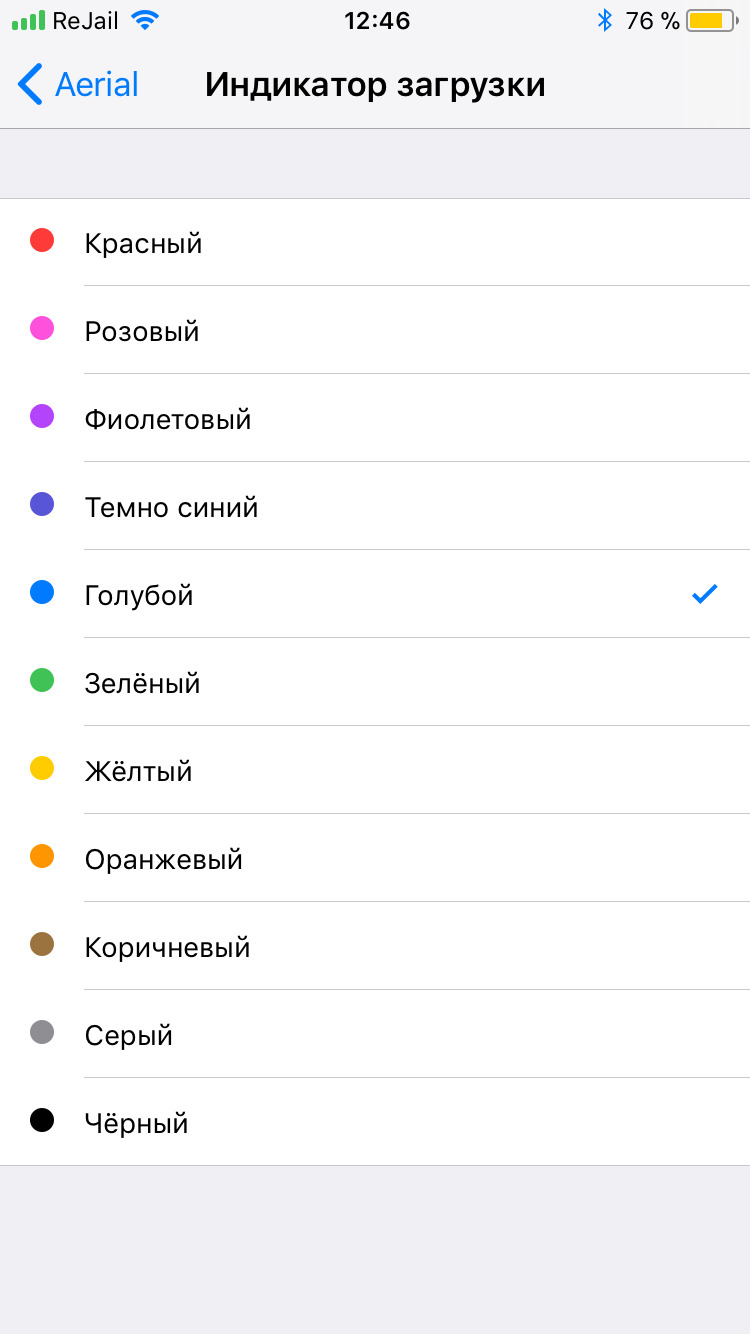This screenshot has height=1334, width=750.
Task: Tap the checked Голубой row
Action: coord(375,594)
